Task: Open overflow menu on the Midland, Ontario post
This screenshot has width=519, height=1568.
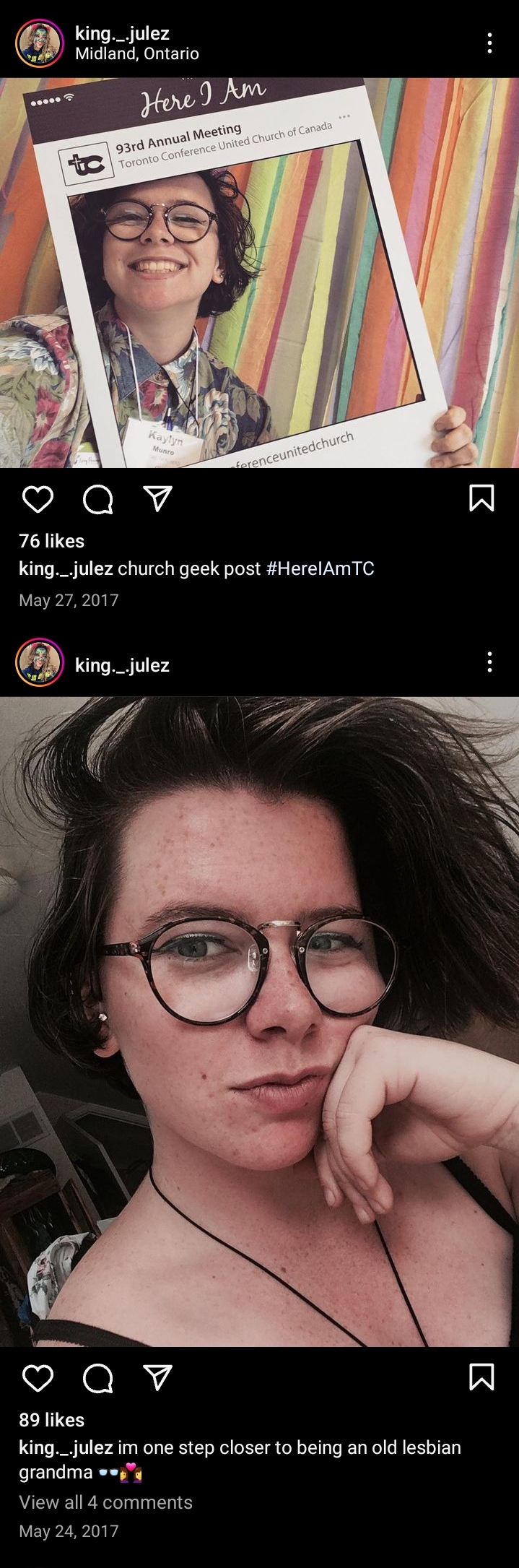Action: [x=489, y=43]
